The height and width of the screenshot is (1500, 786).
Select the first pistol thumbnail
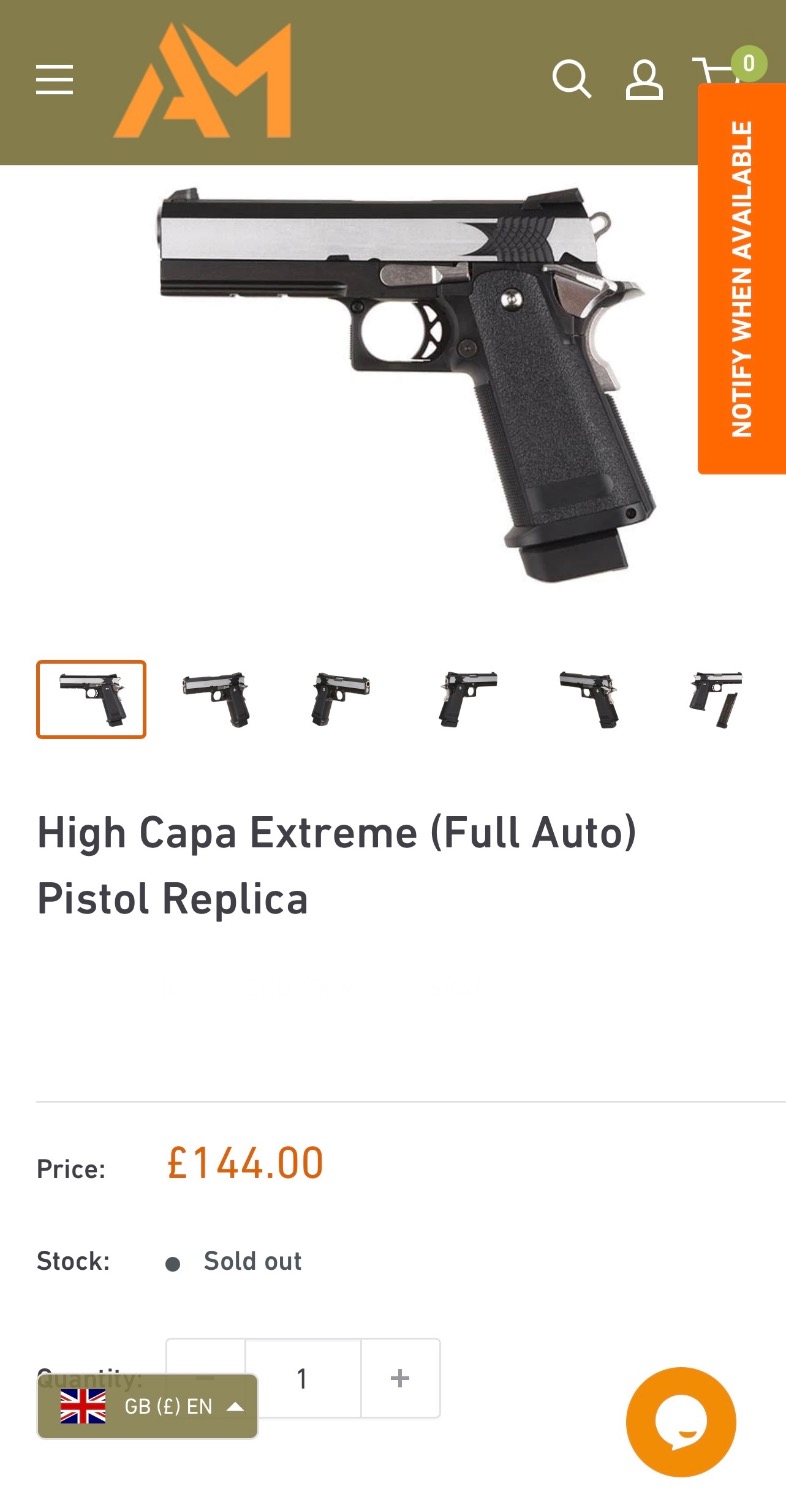91,699
